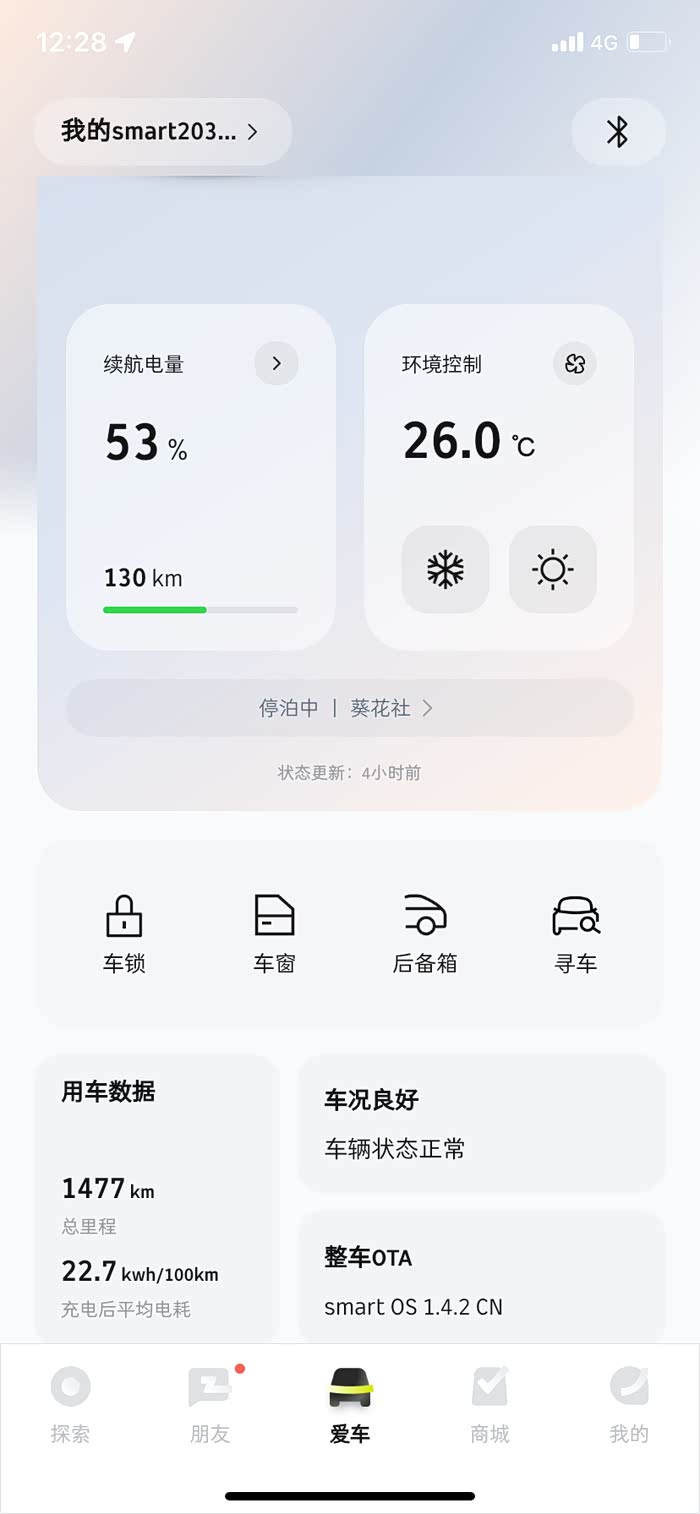Screen dimensions: 700x1514
Task: Turn on cooling with the snowflake button
Action: pos(445,570)
